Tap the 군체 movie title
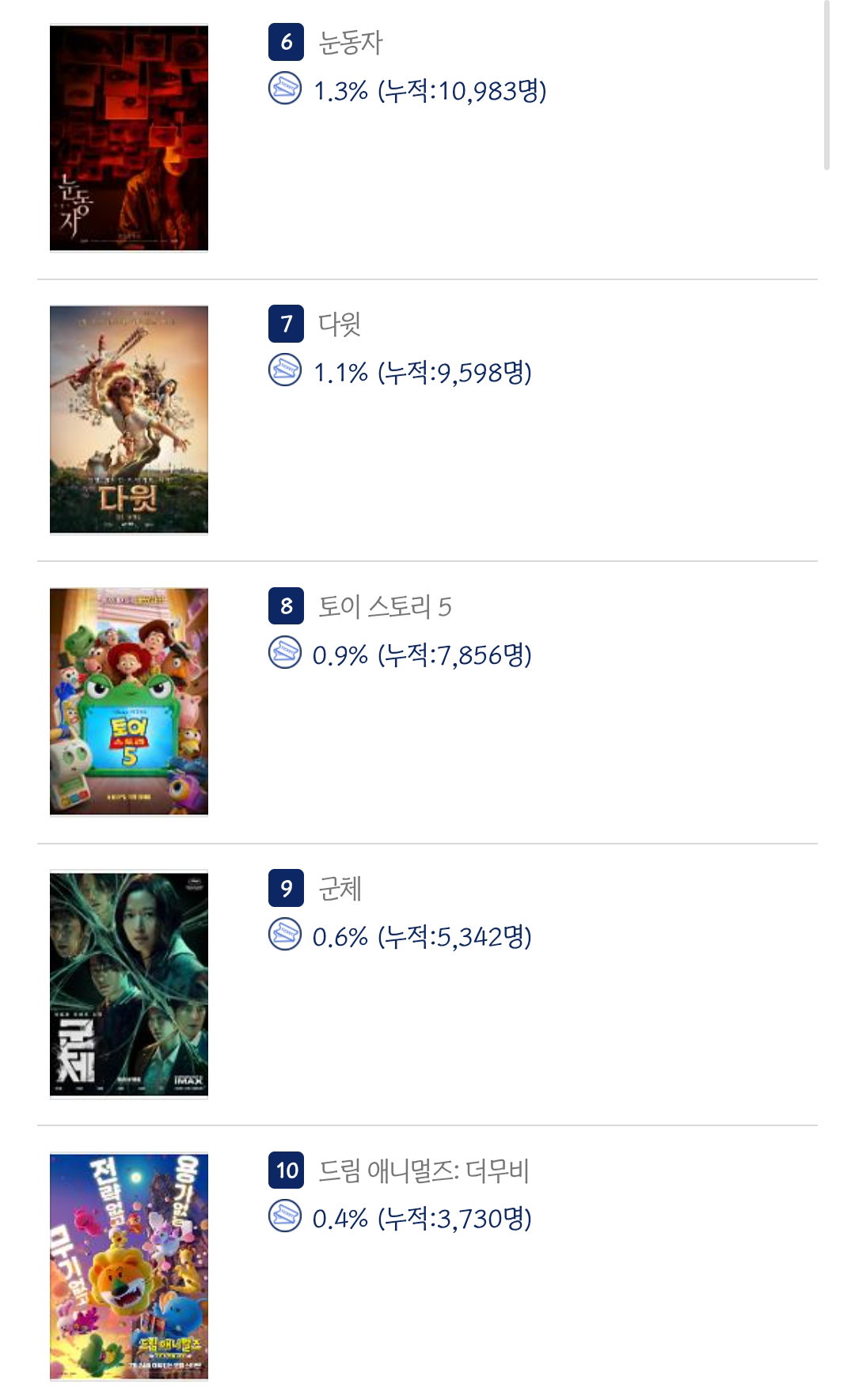This screenshot has width=855, height=1400. click(340, 888)
